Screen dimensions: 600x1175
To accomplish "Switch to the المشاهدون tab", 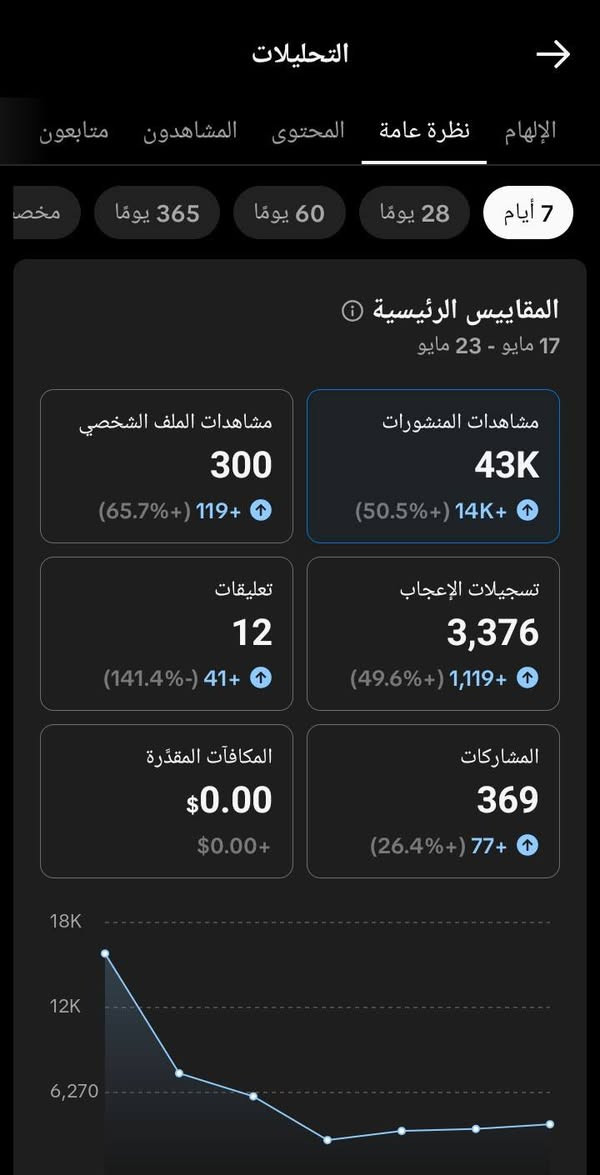I will coord(190,130).
